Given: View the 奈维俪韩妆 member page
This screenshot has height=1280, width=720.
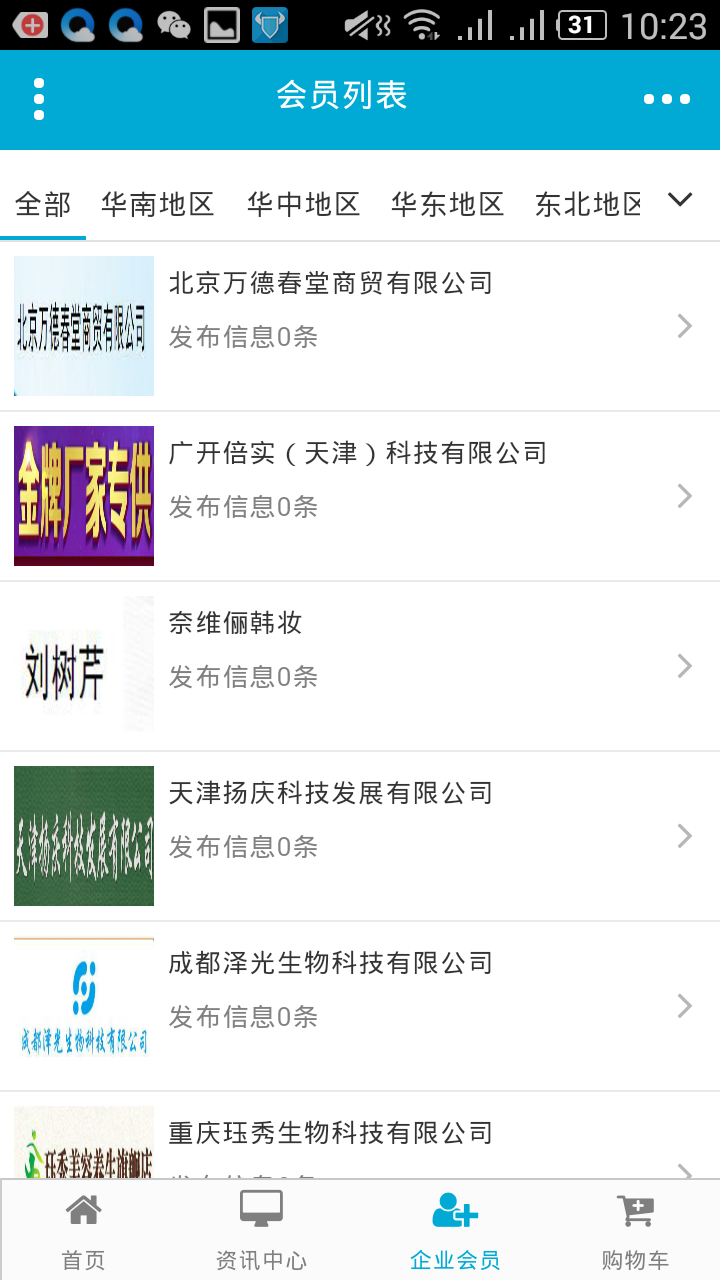Looking at the screenshot, I should click(360, 666).
